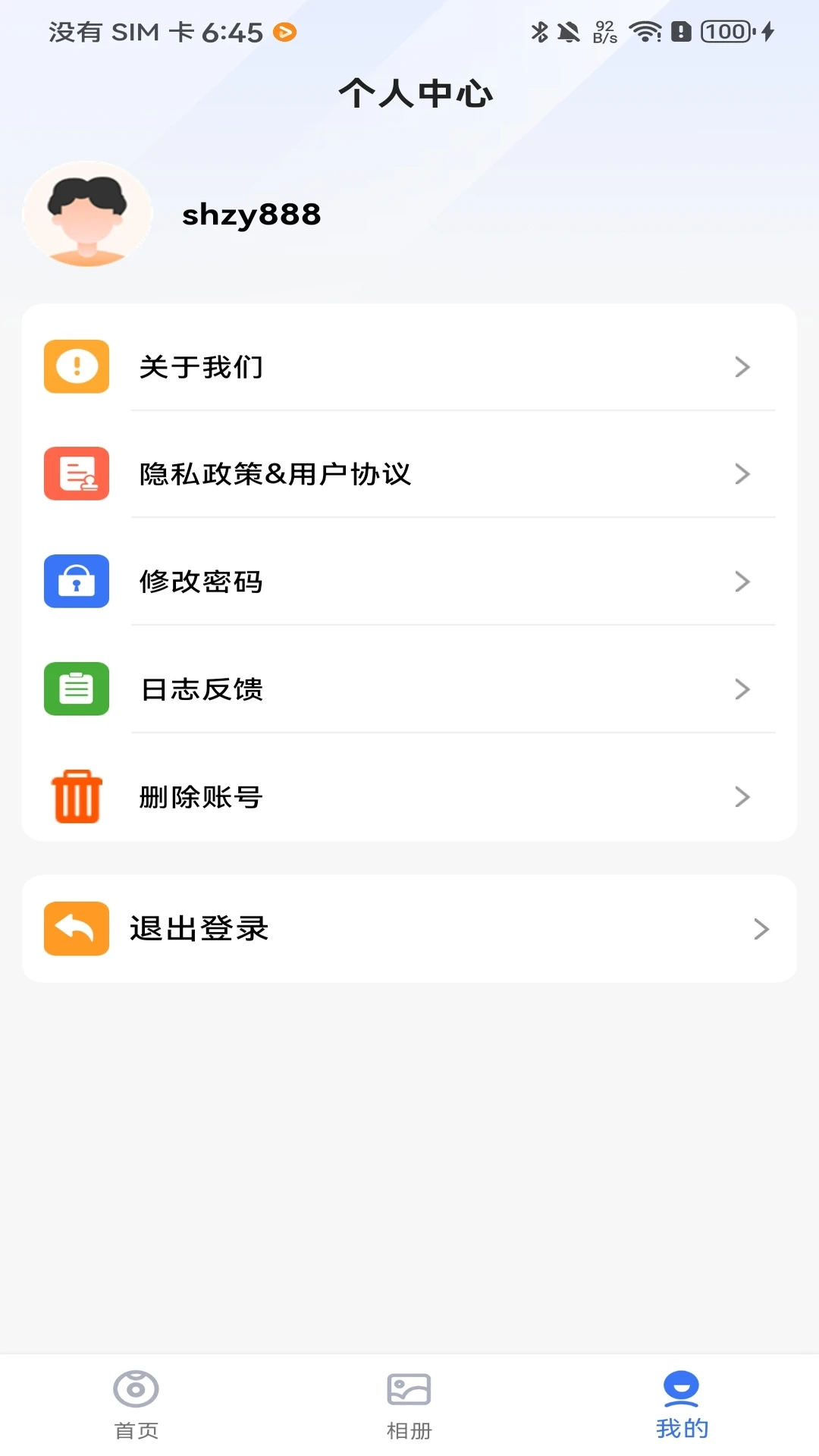Tap 退出登录 to log out

[x=409, y=929]
